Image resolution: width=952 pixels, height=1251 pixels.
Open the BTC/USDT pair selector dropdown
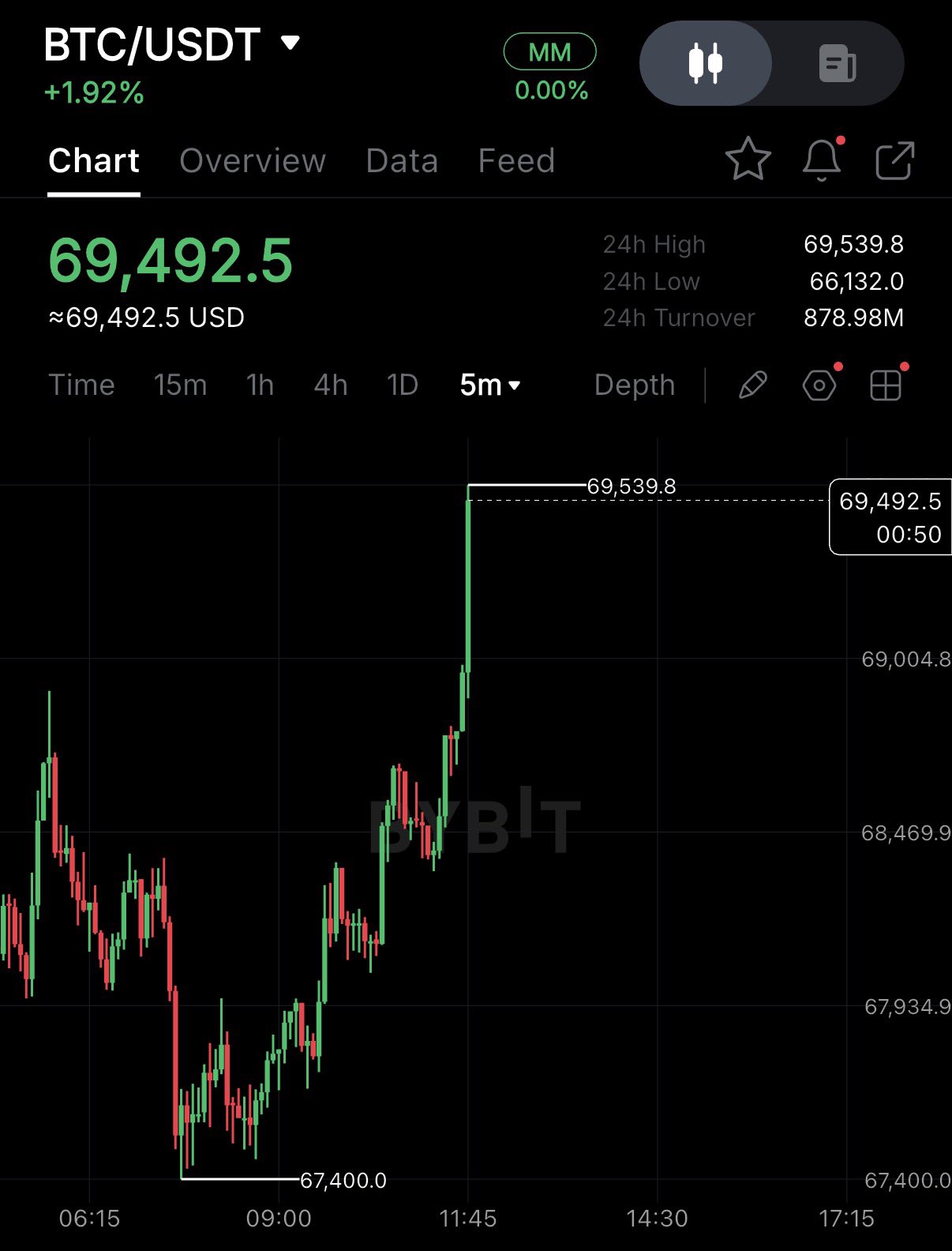point(290,43)
